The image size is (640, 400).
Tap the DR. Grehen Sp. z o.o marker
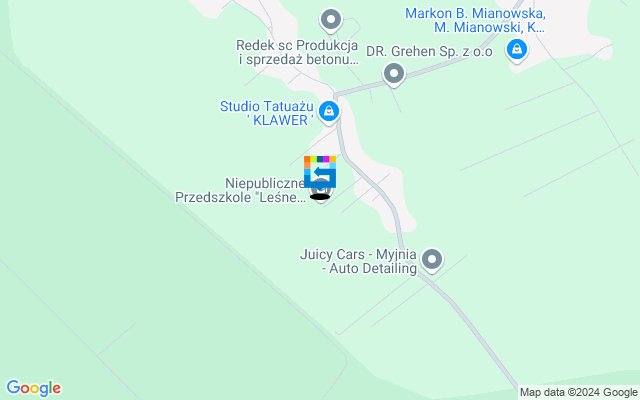394,73
